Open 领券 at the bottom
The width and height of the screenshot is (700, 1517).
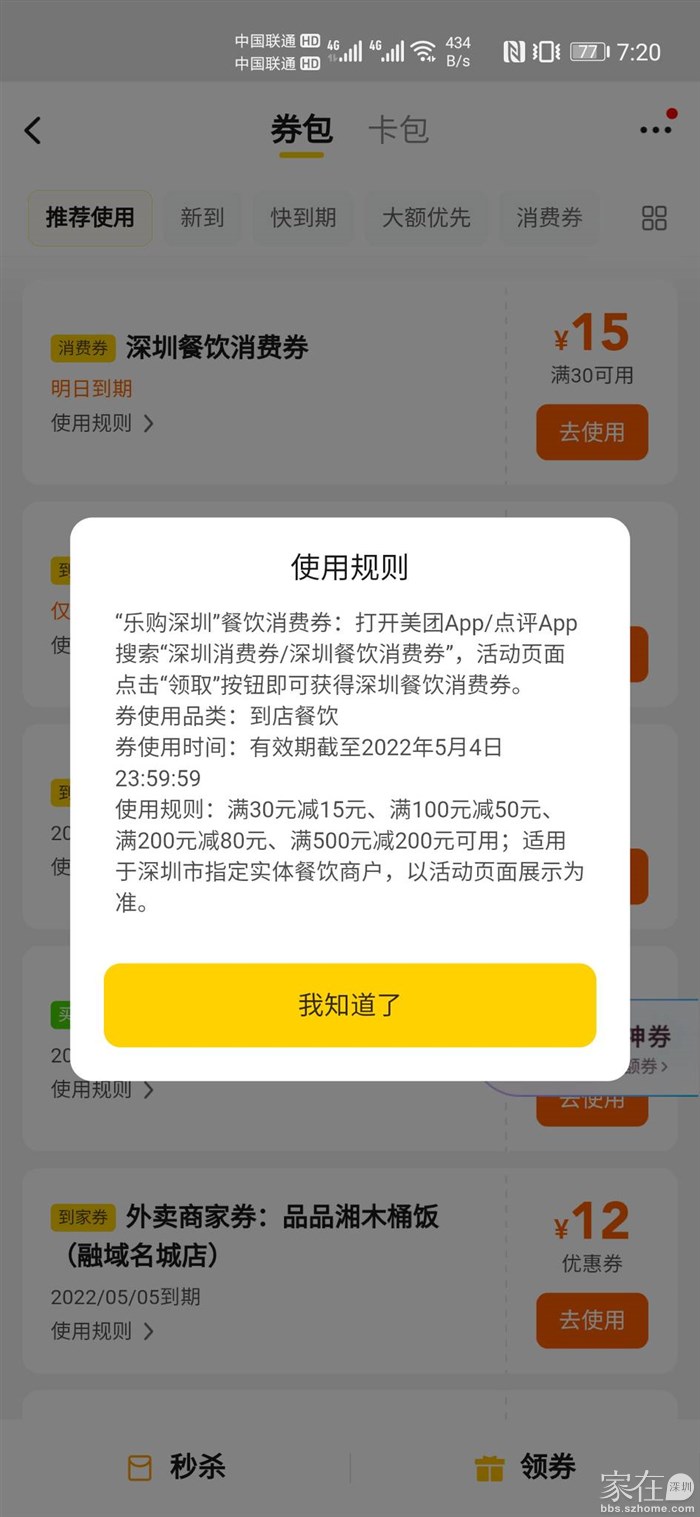(x=525, y=1467)
